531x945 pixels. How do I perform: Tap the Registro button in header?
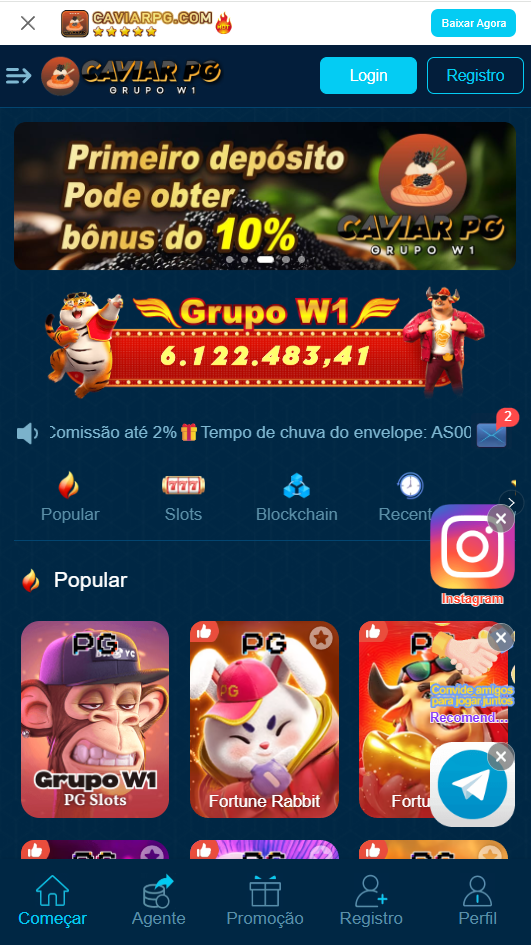tap(475, 75)
